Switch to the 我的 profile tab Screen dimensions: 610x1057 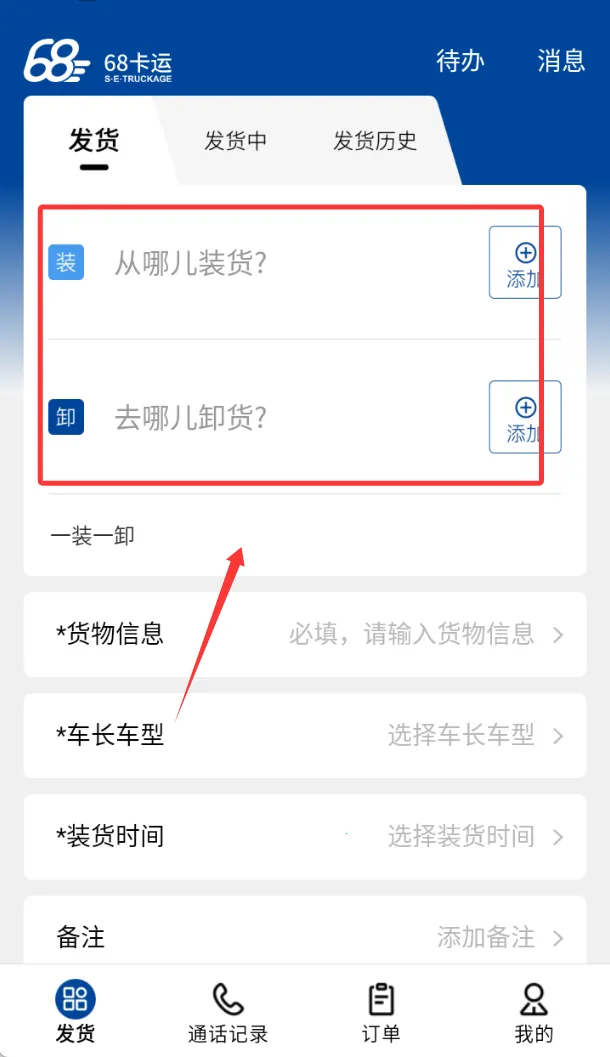(x=533, y=1011)
